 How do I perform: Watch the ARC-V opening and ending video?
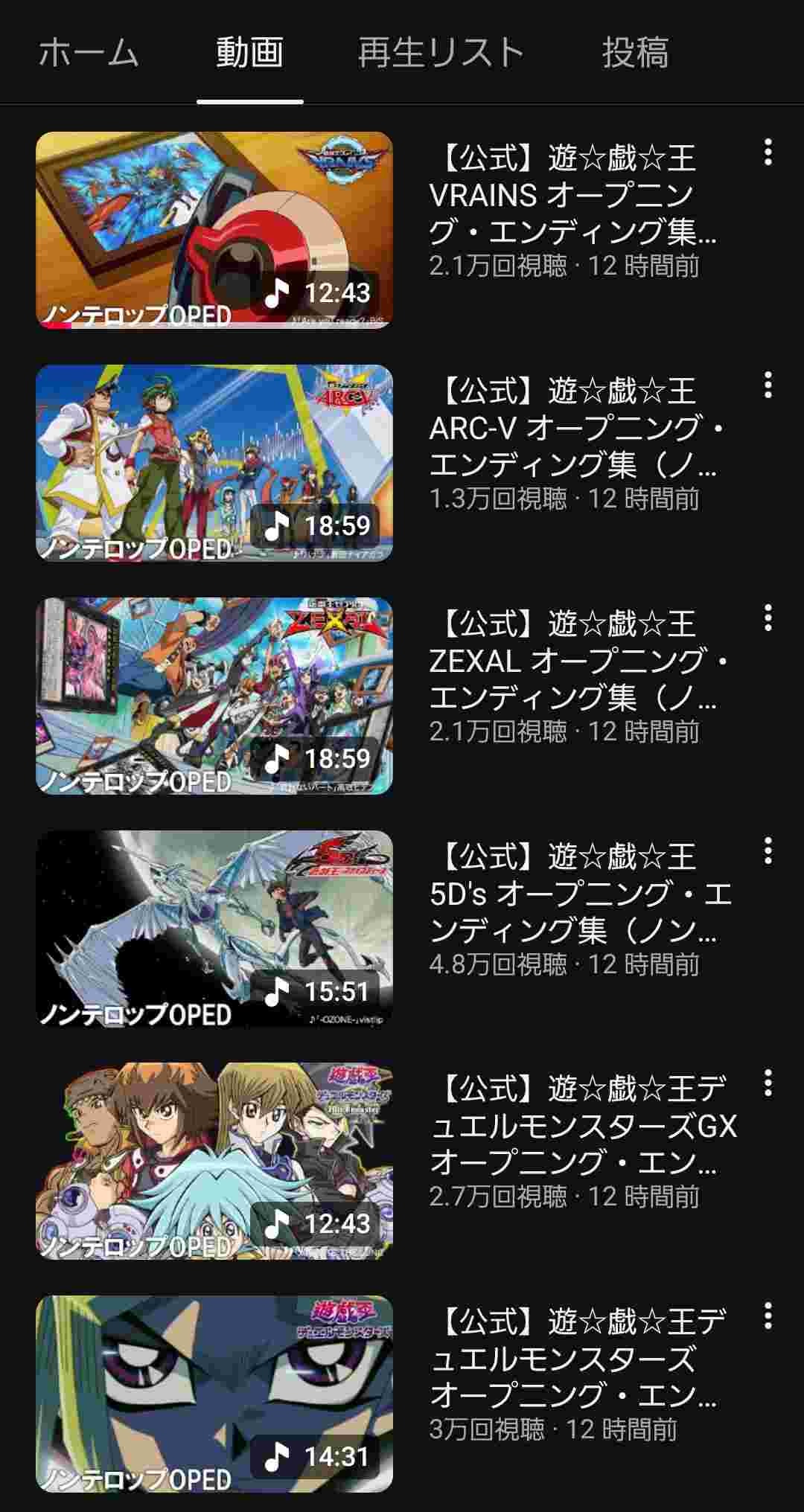pos(214,463)
